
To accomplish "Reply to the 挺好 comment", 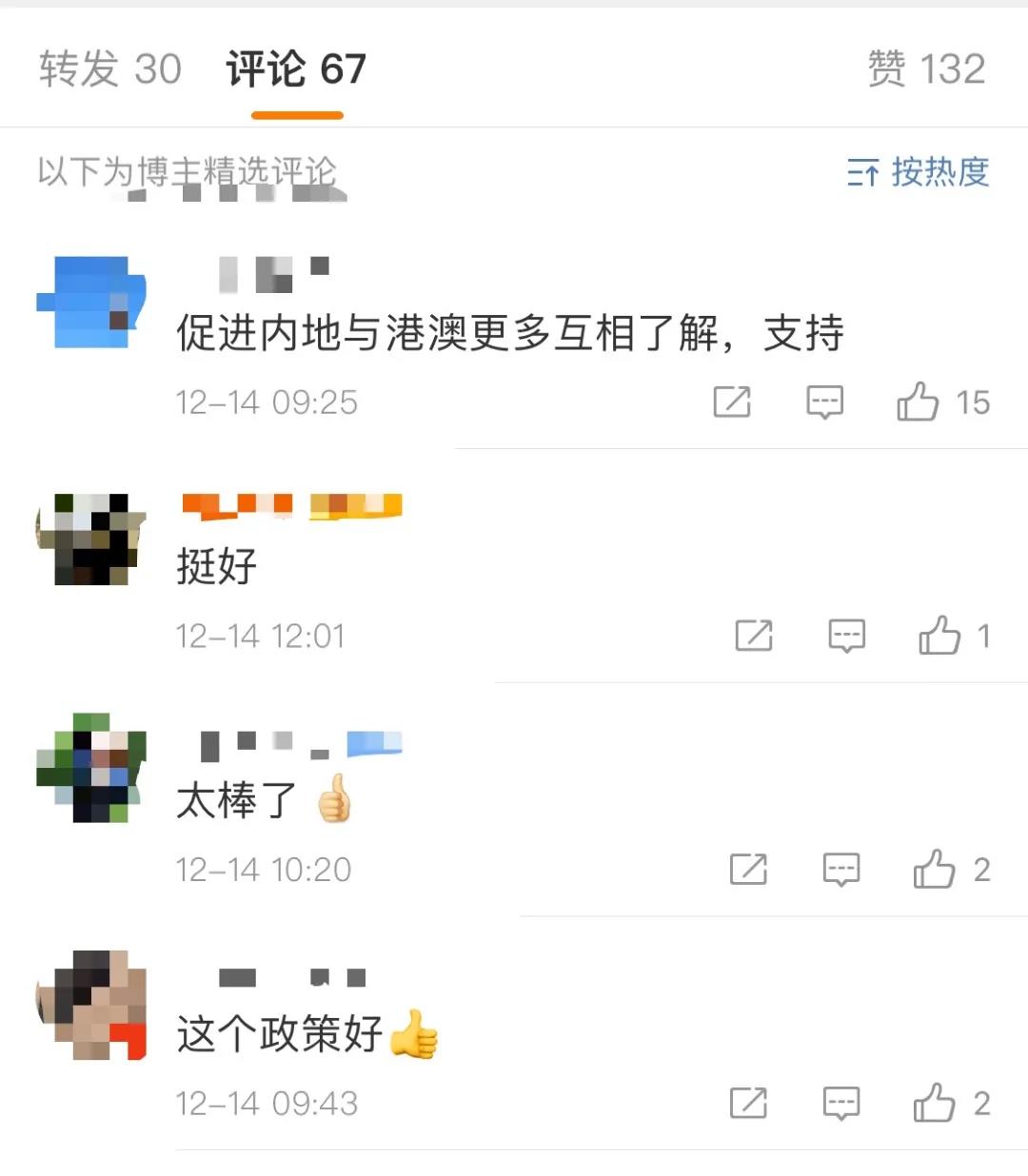I will [846, 636].
